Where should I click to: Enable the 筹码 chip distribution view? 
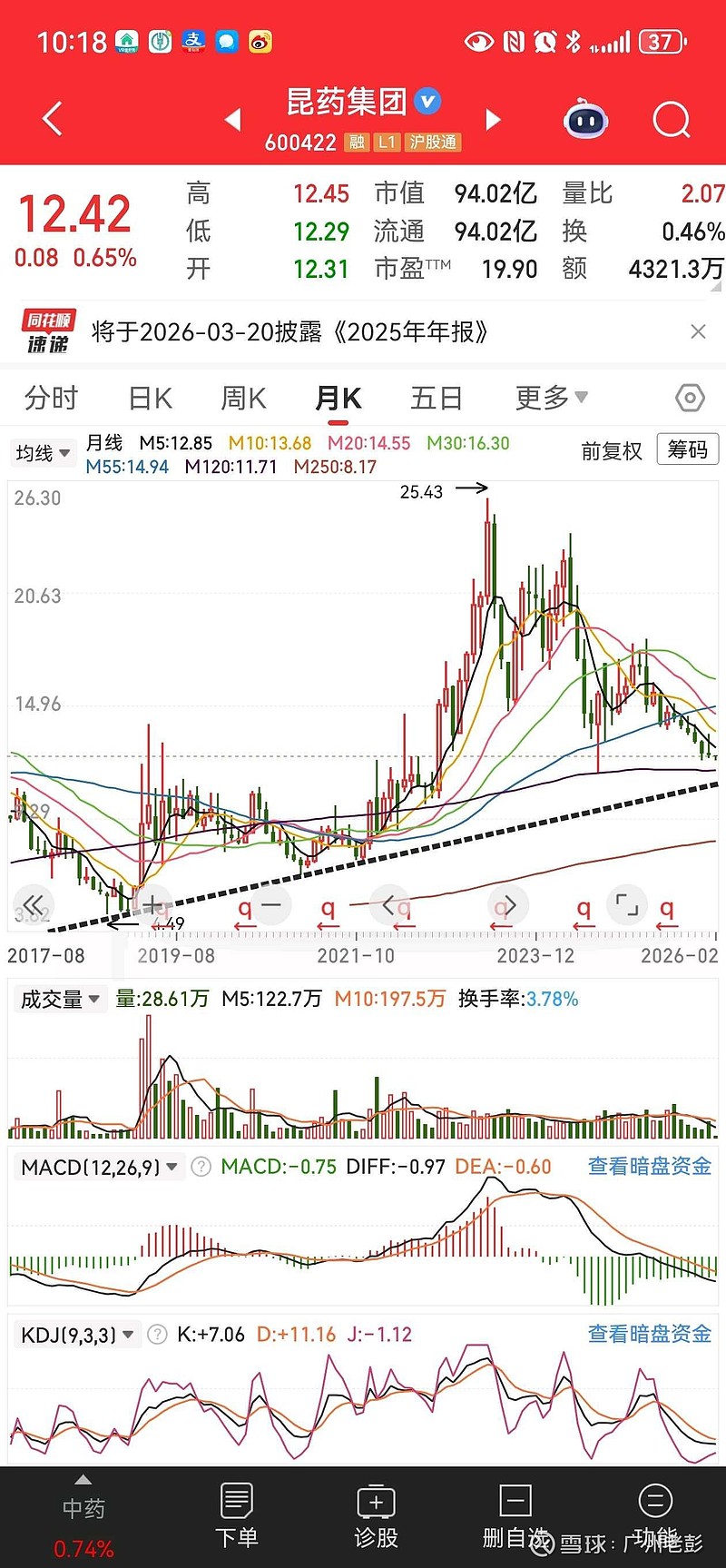click(687, 449)
